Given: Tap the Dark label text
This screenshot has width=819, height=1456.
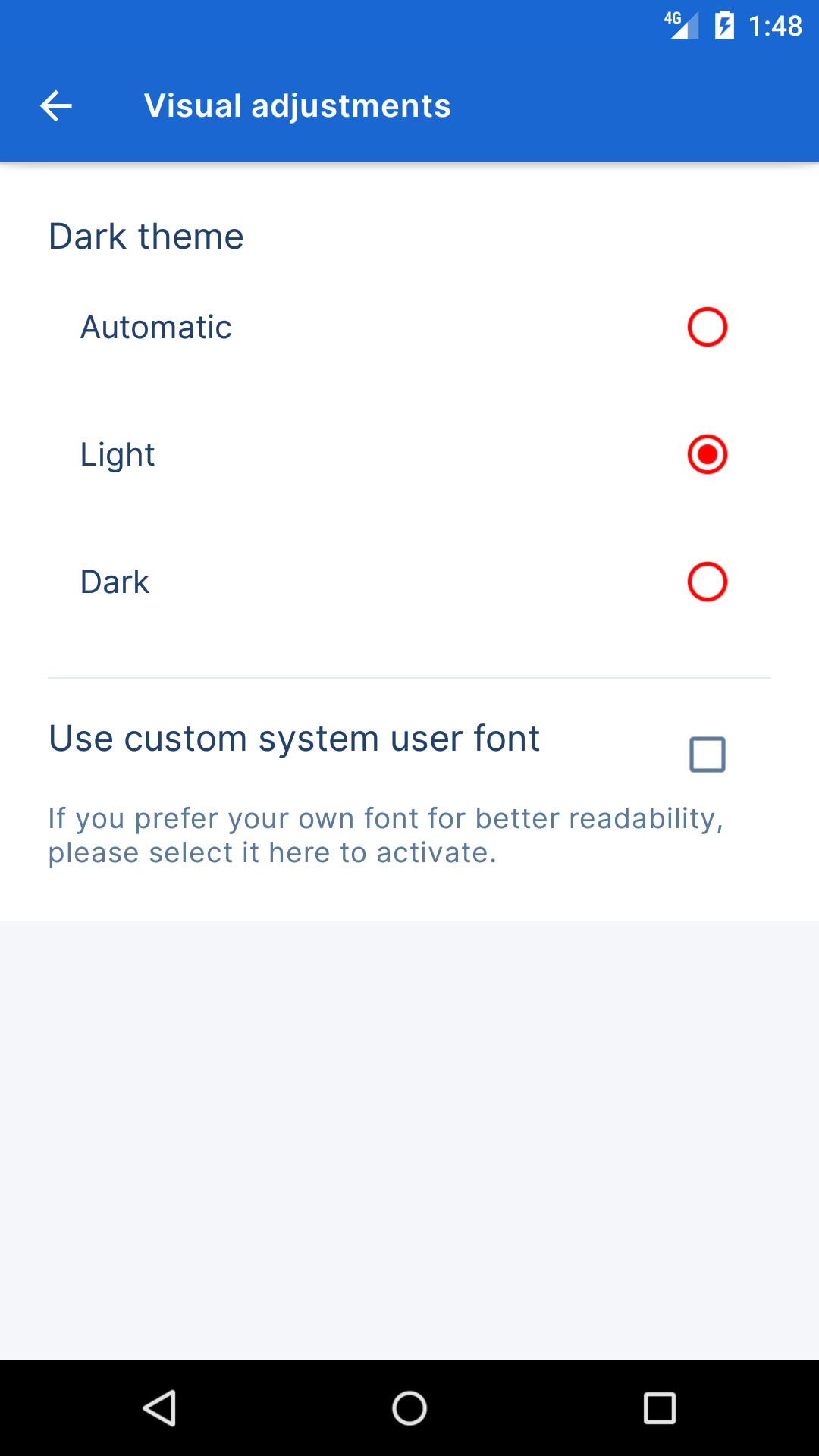Looking at the screenshot, I should 115,582.
